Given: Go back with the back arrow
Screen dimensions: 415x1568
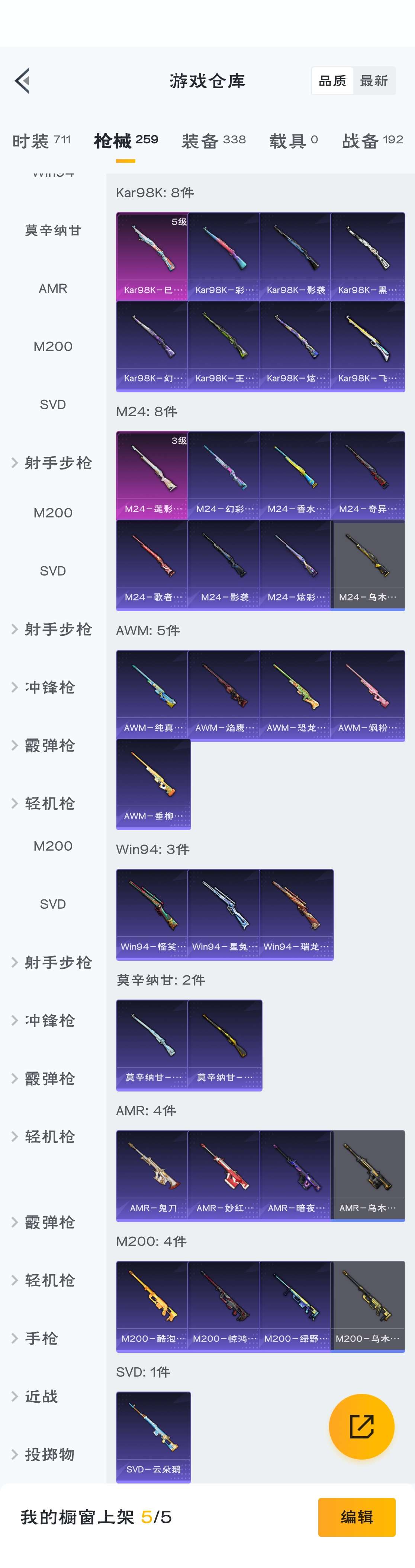Looking at the screenshot, I should click(x=23, y=81).
